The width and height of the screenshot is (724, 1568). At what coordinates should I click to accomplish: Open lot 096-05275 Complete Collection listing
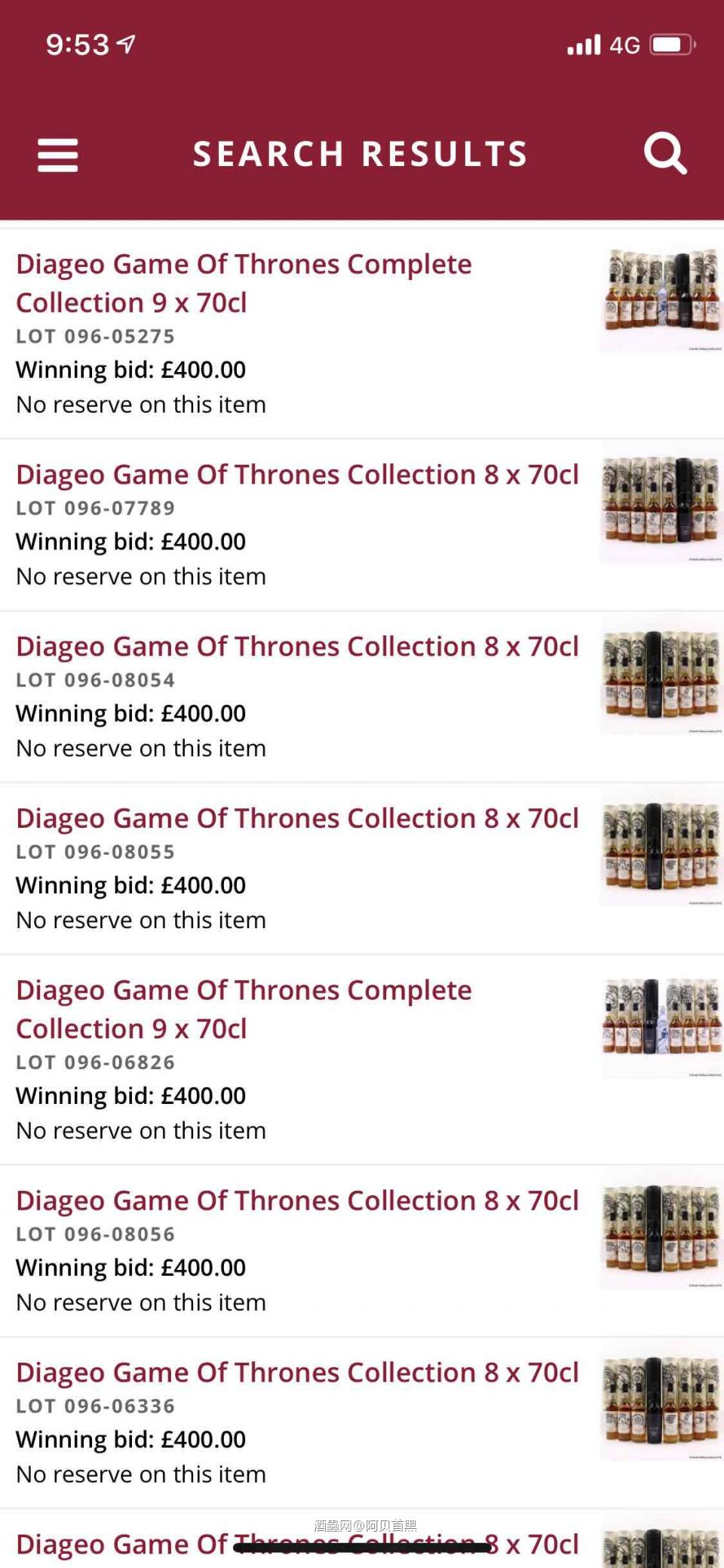point(244,283)
